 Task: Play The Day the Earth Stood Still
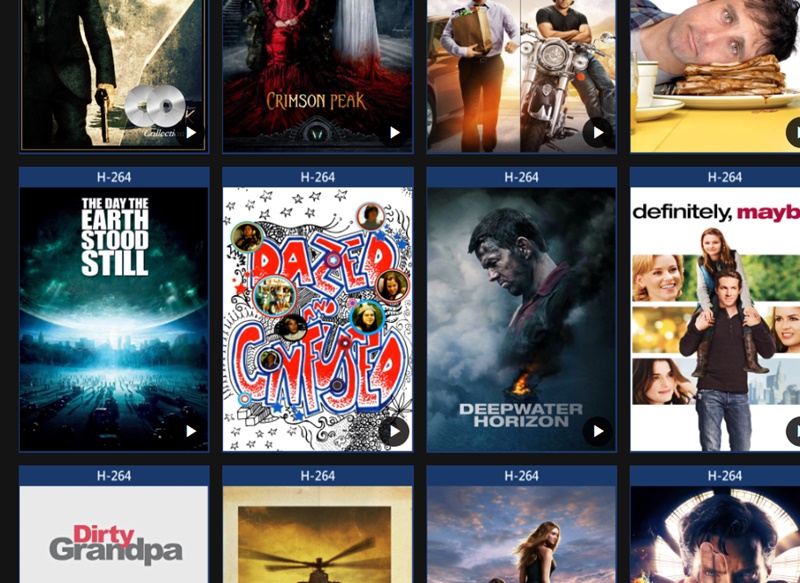[x=190, y=432]
